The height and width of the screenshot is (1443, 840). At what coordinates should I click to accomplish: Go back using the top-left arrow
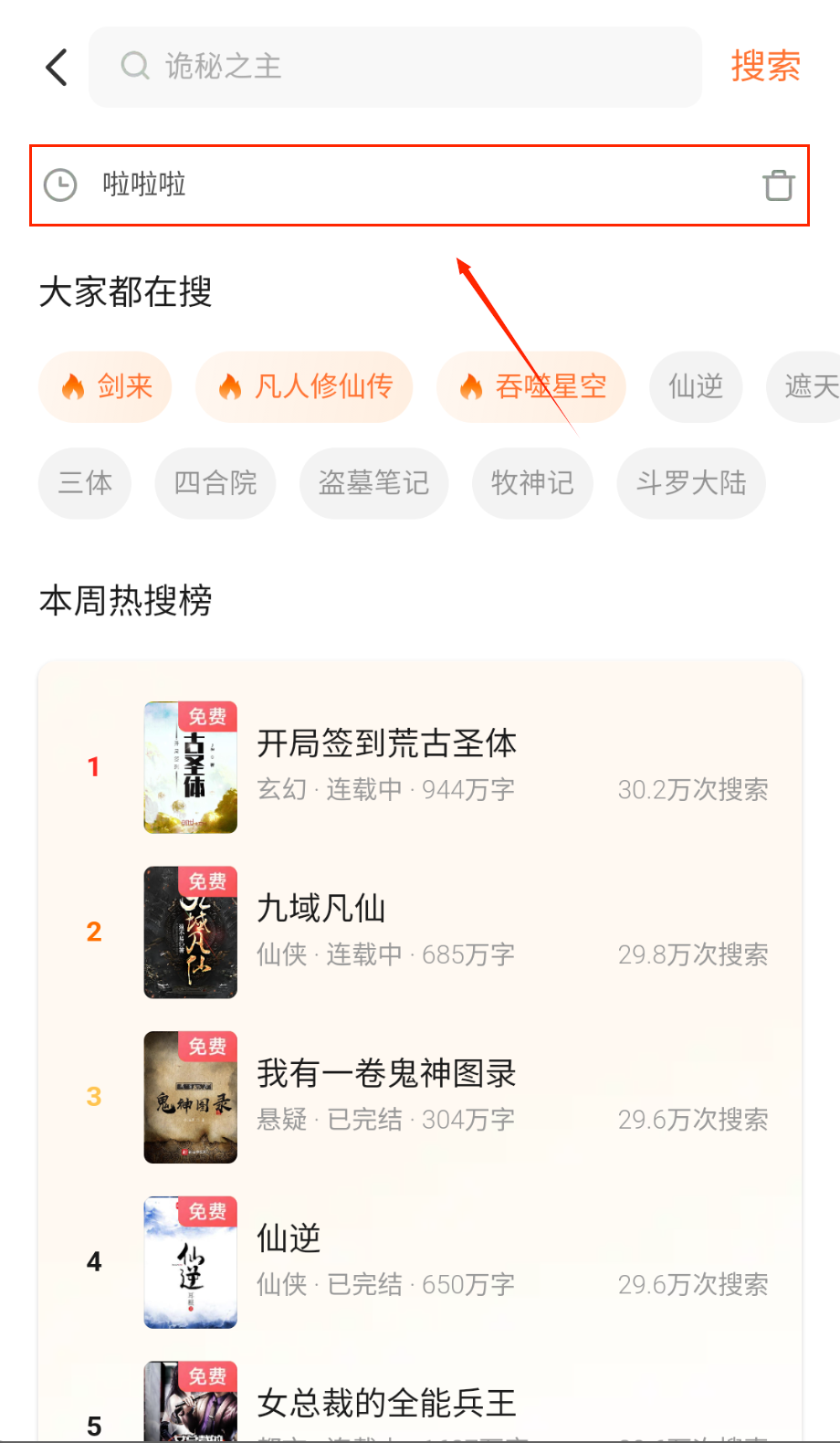pyautogui.click(x=57, y=67)
